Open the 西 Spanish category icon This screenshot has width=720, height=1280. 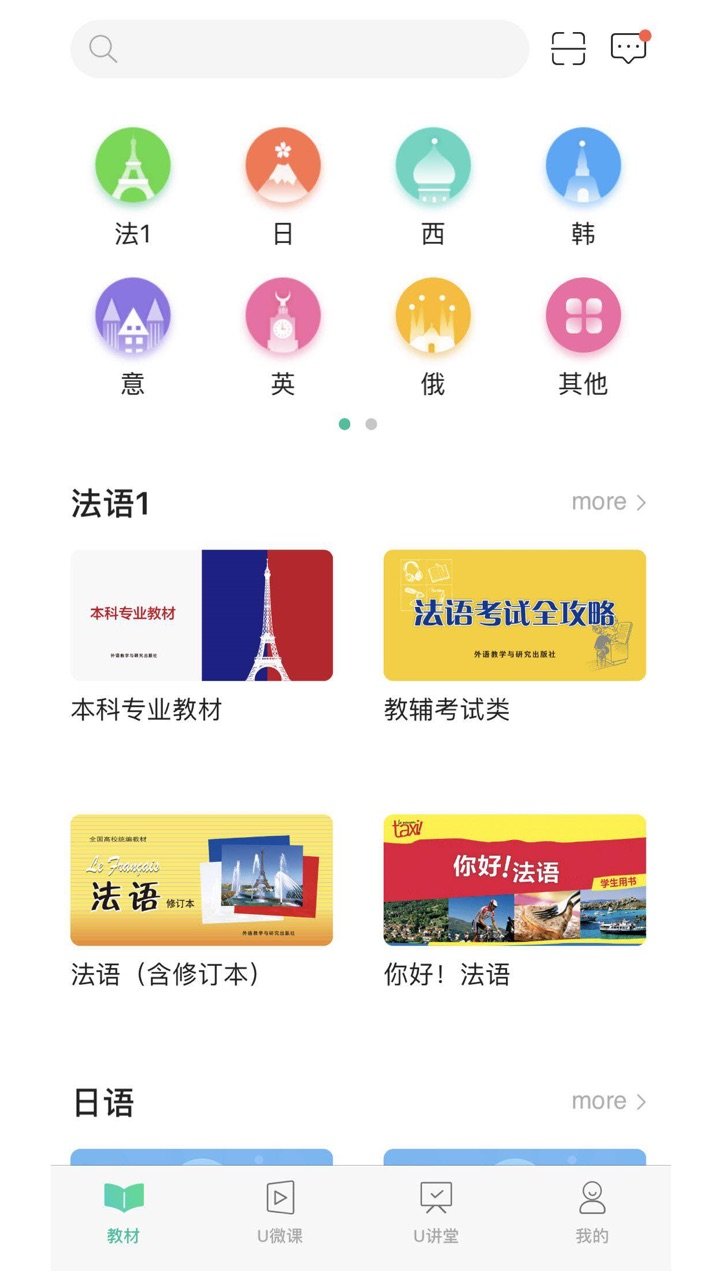pos(432,165)
